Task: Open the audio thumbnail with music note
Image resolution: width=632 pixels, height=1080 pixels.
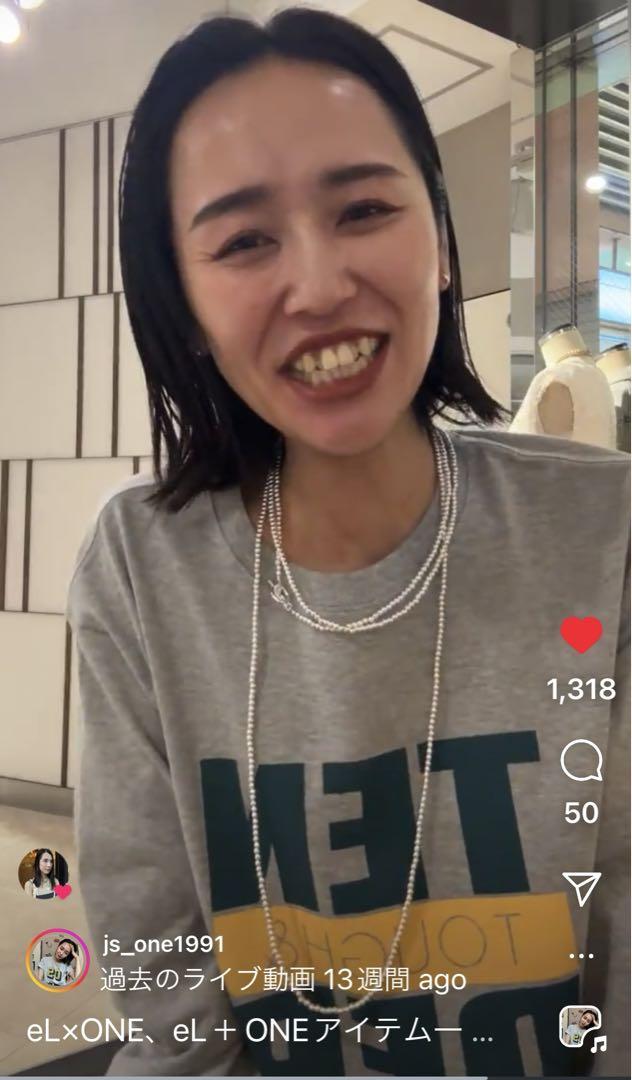Action: click(x=582, y=1028)
